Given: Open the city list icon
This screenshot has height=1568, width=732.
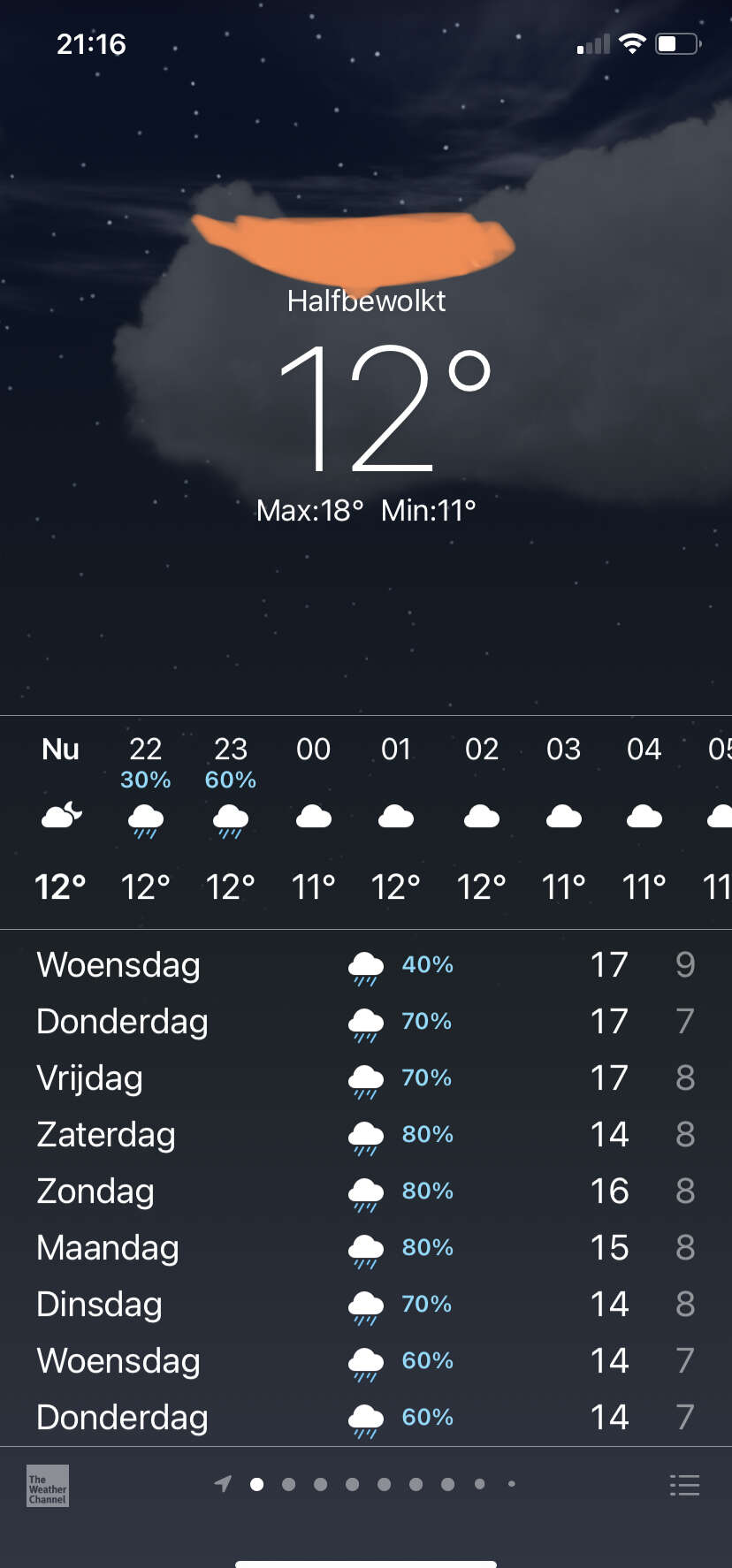Looking at the screenshot, I should point(684,1485).
